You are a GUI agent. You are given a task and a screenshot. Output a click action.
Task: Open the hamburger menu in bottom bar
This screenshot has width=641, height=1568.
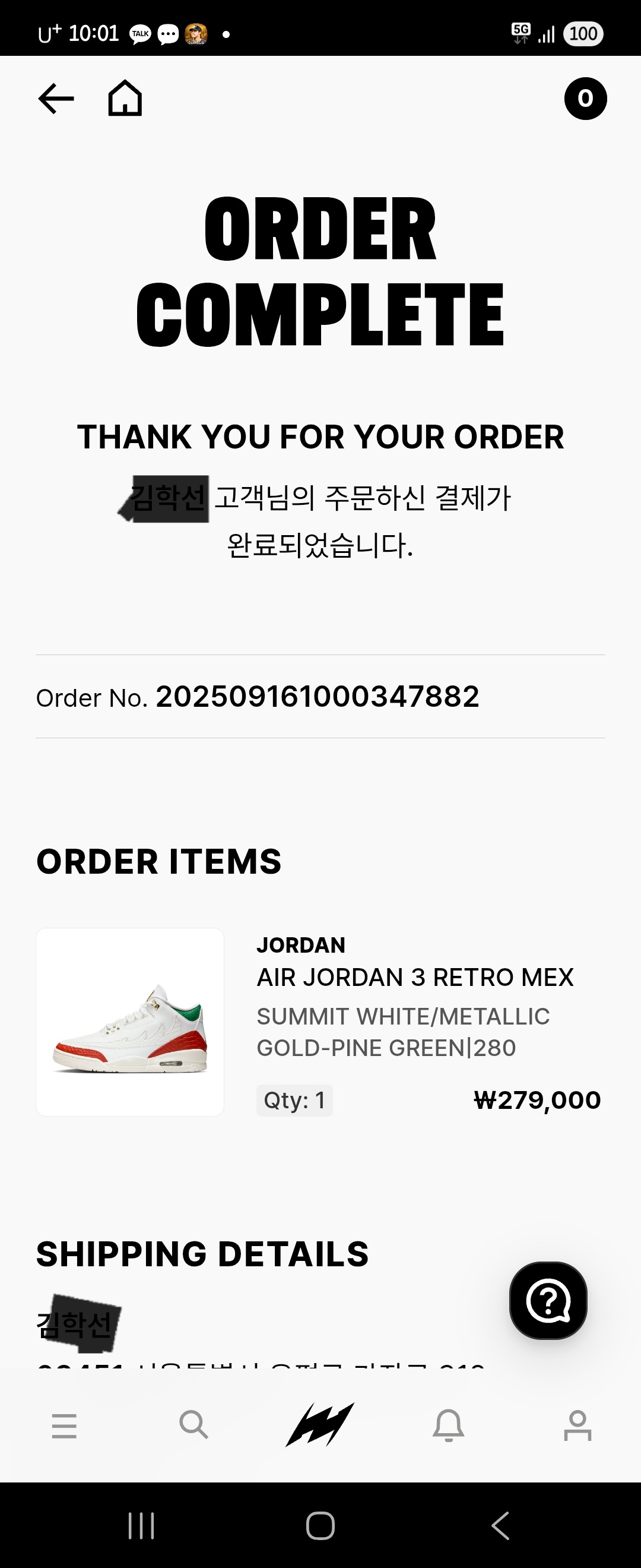(x=65, y=1426)
